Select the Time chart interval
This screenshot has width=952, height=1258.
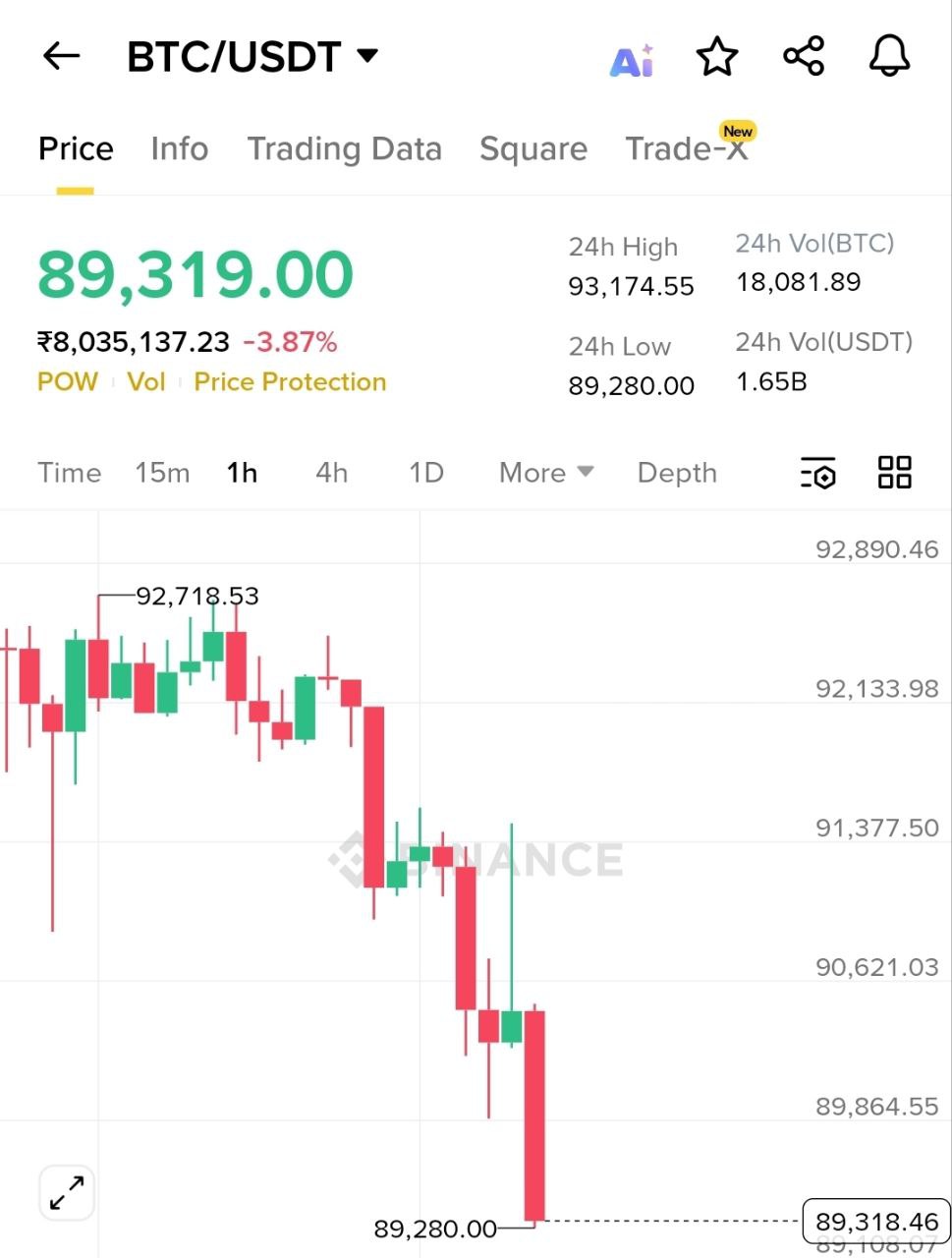[x=70, y=473]
